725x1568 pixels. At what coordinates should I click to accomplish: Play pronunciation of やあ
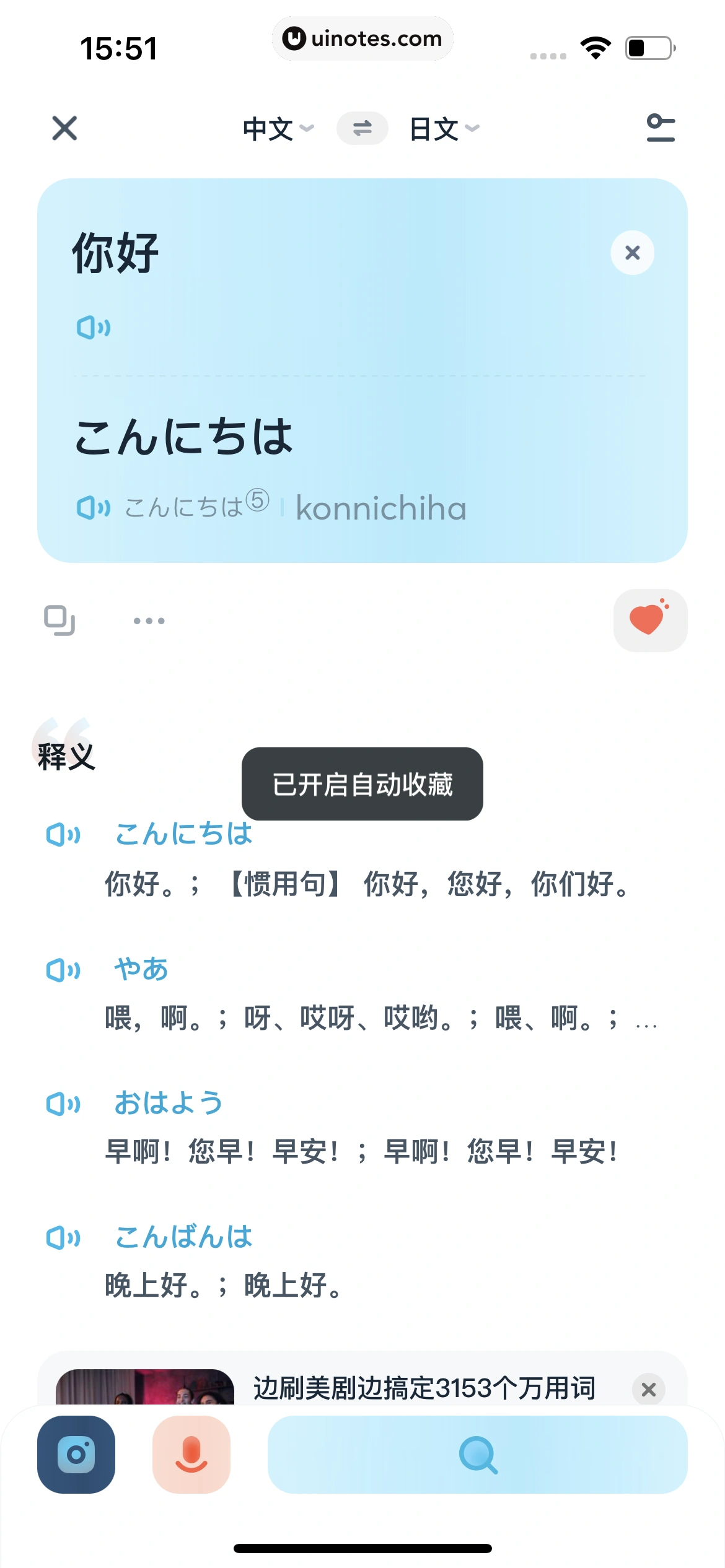(x=64, y=970)
